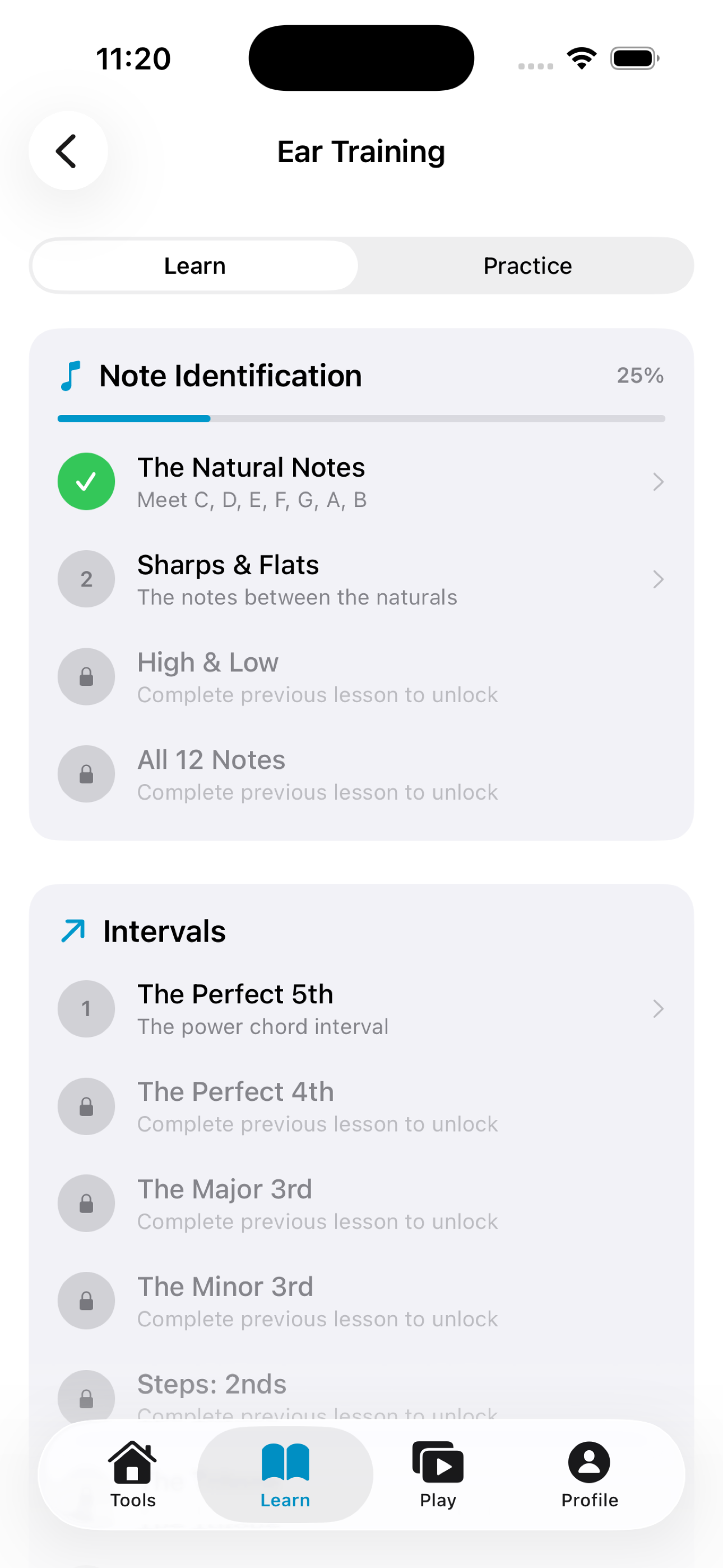Start the Sharps & Flats lesson

tap(360, 579)
